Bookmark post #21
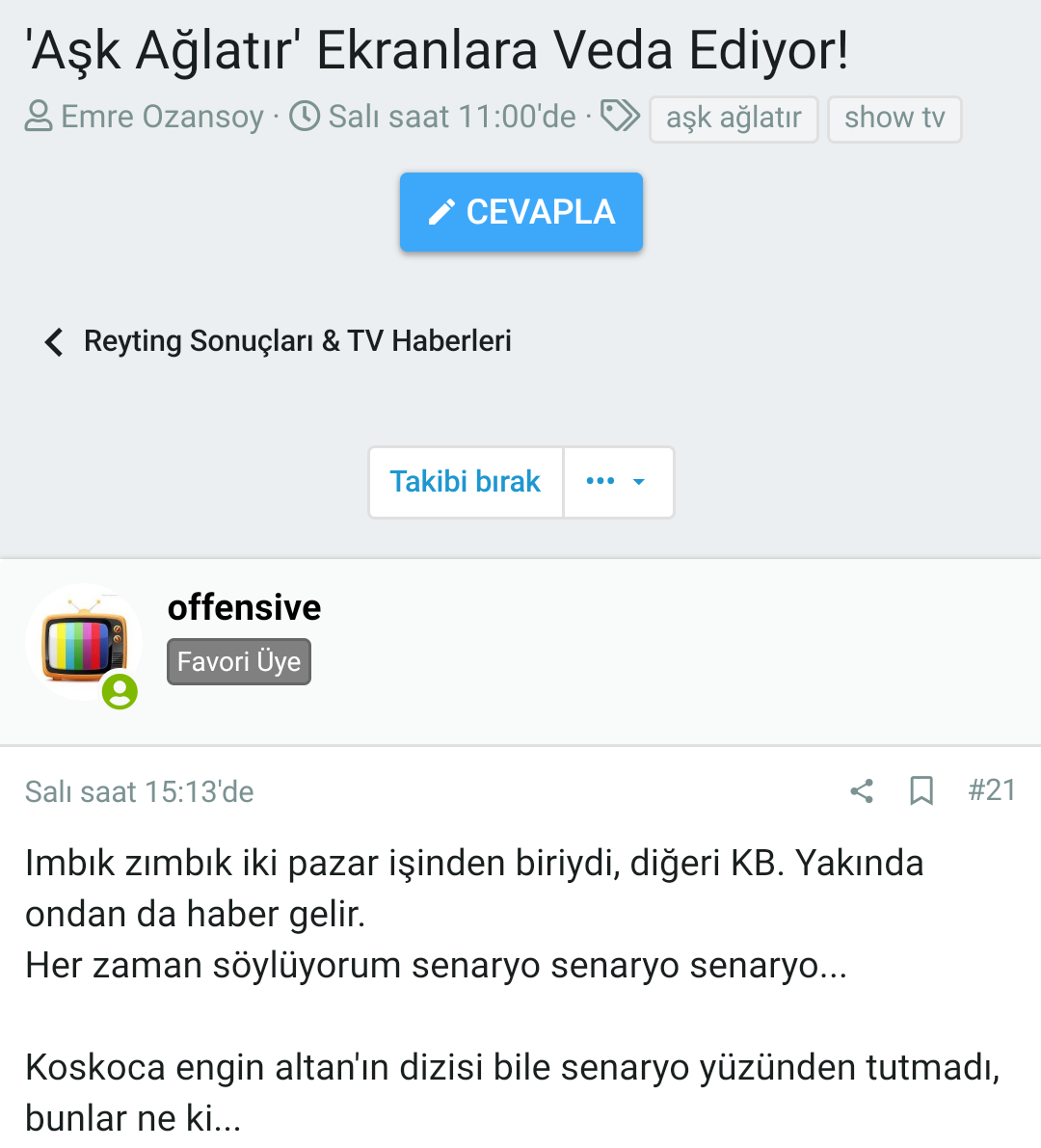Screen dimensions: 1041x1148 tap(921, 791)
